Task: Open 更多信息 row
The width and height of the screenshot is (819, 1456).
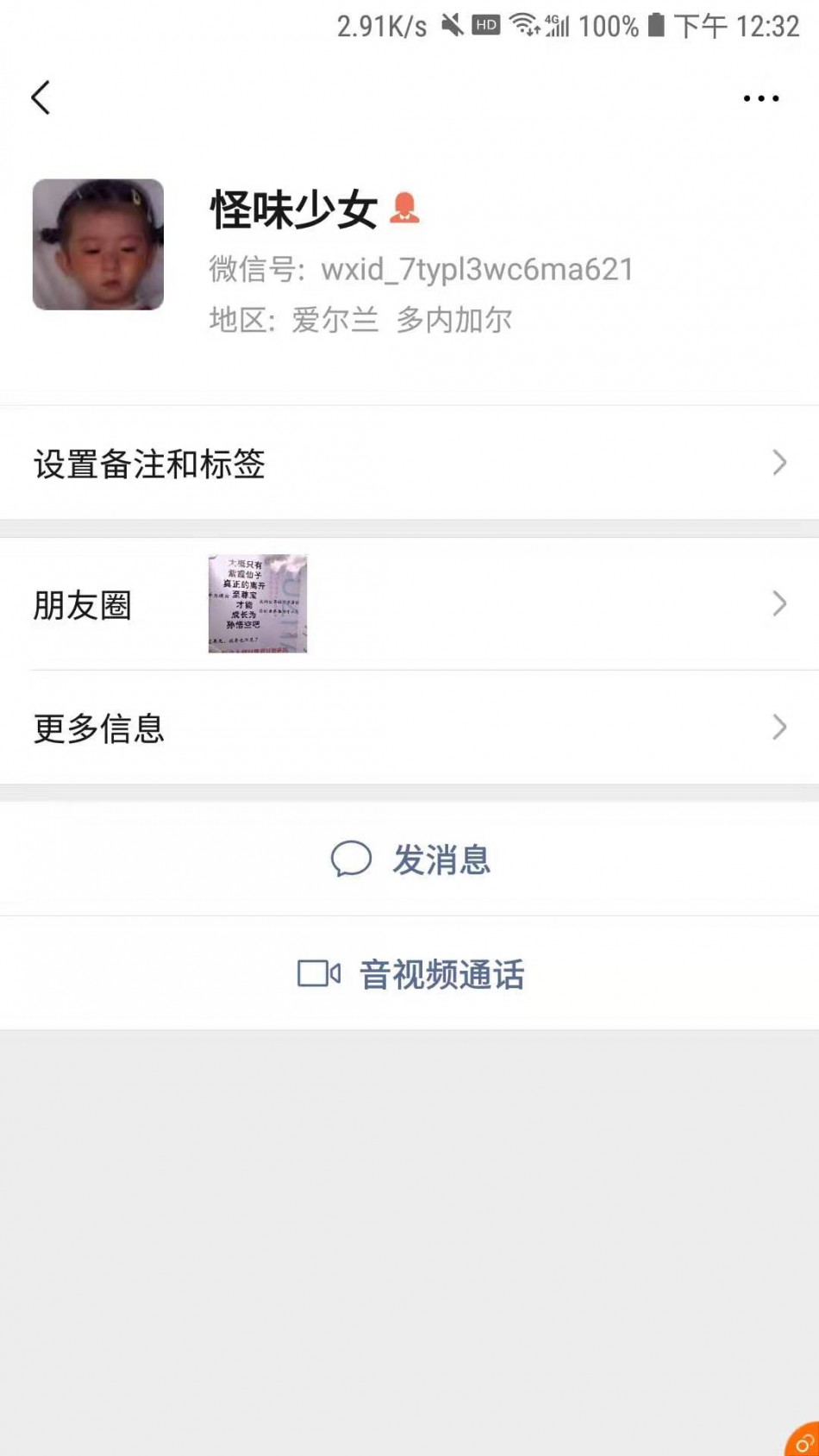Action: tap(409, 728)
